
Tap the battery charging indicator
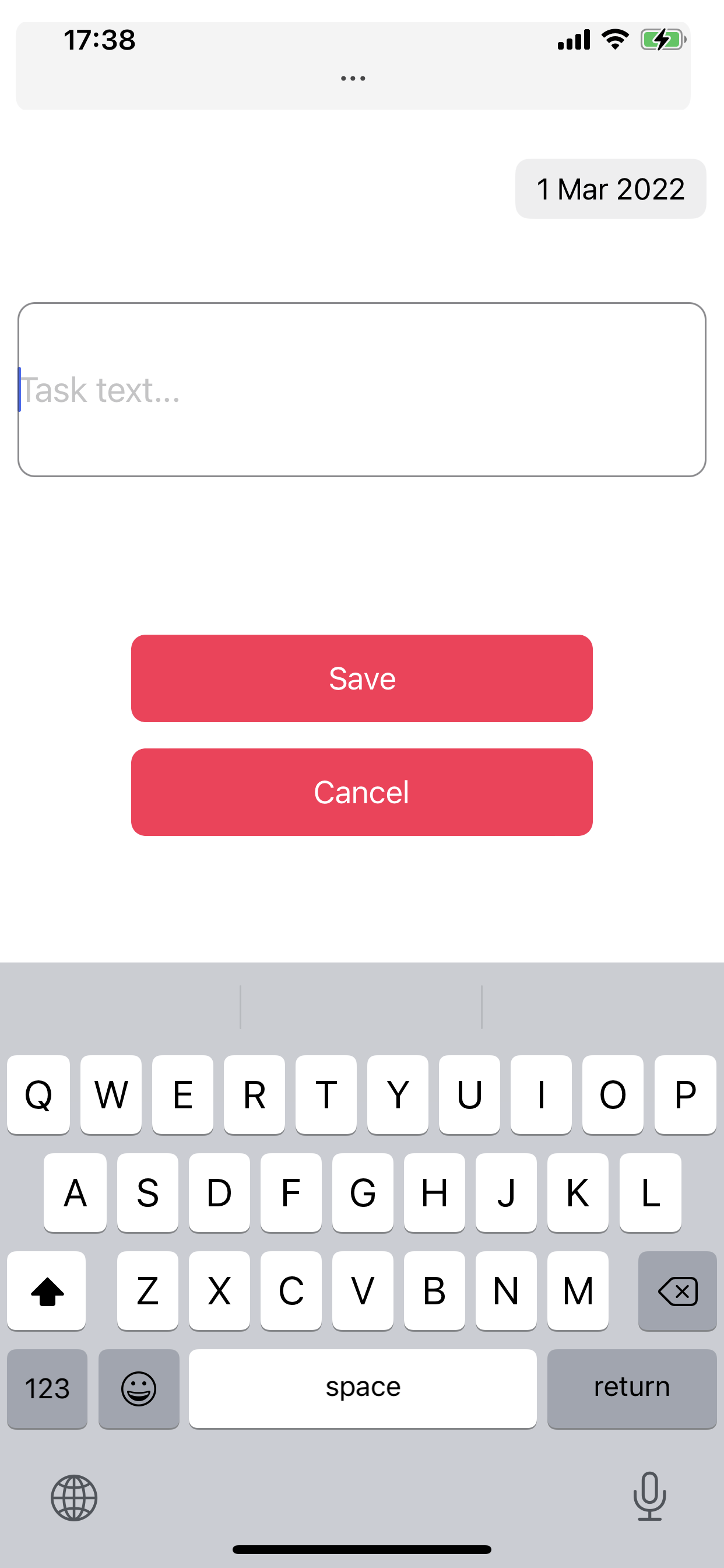point(662,39)
